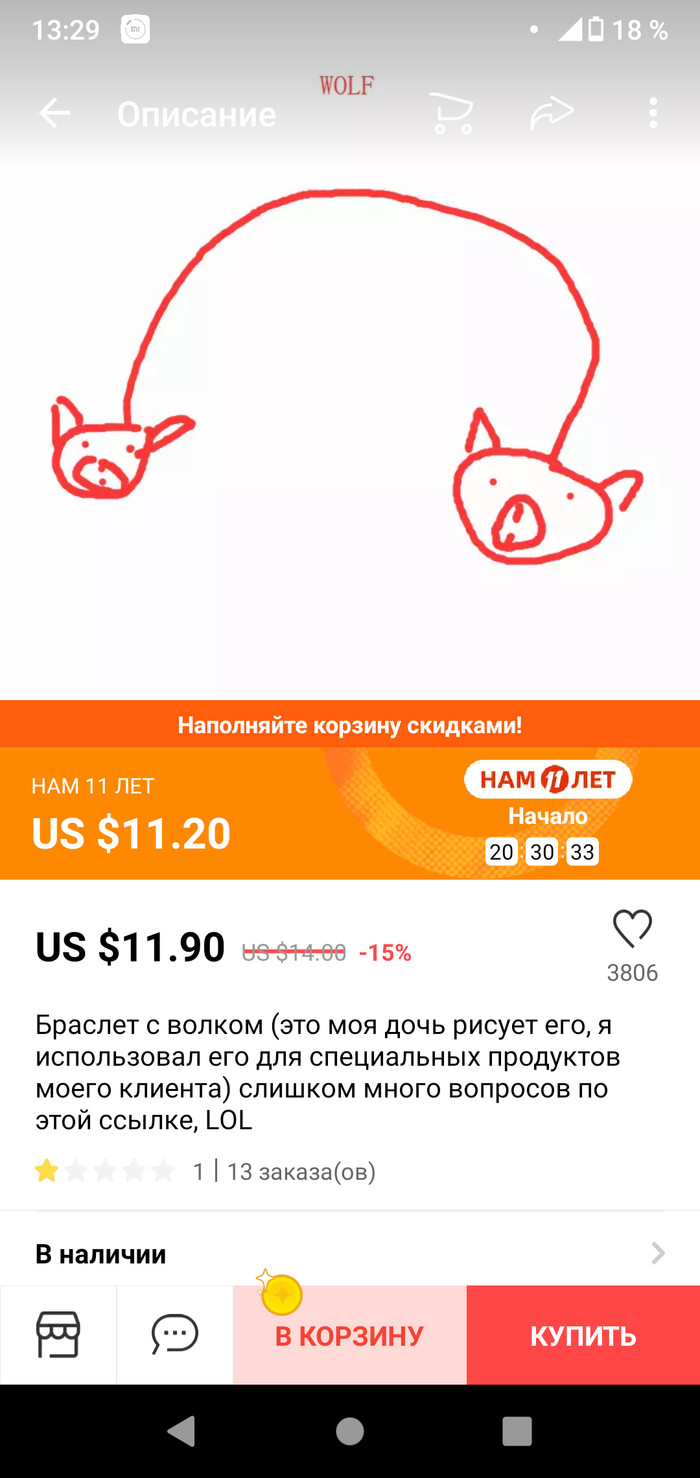Open the shopping cart icon

451,114
